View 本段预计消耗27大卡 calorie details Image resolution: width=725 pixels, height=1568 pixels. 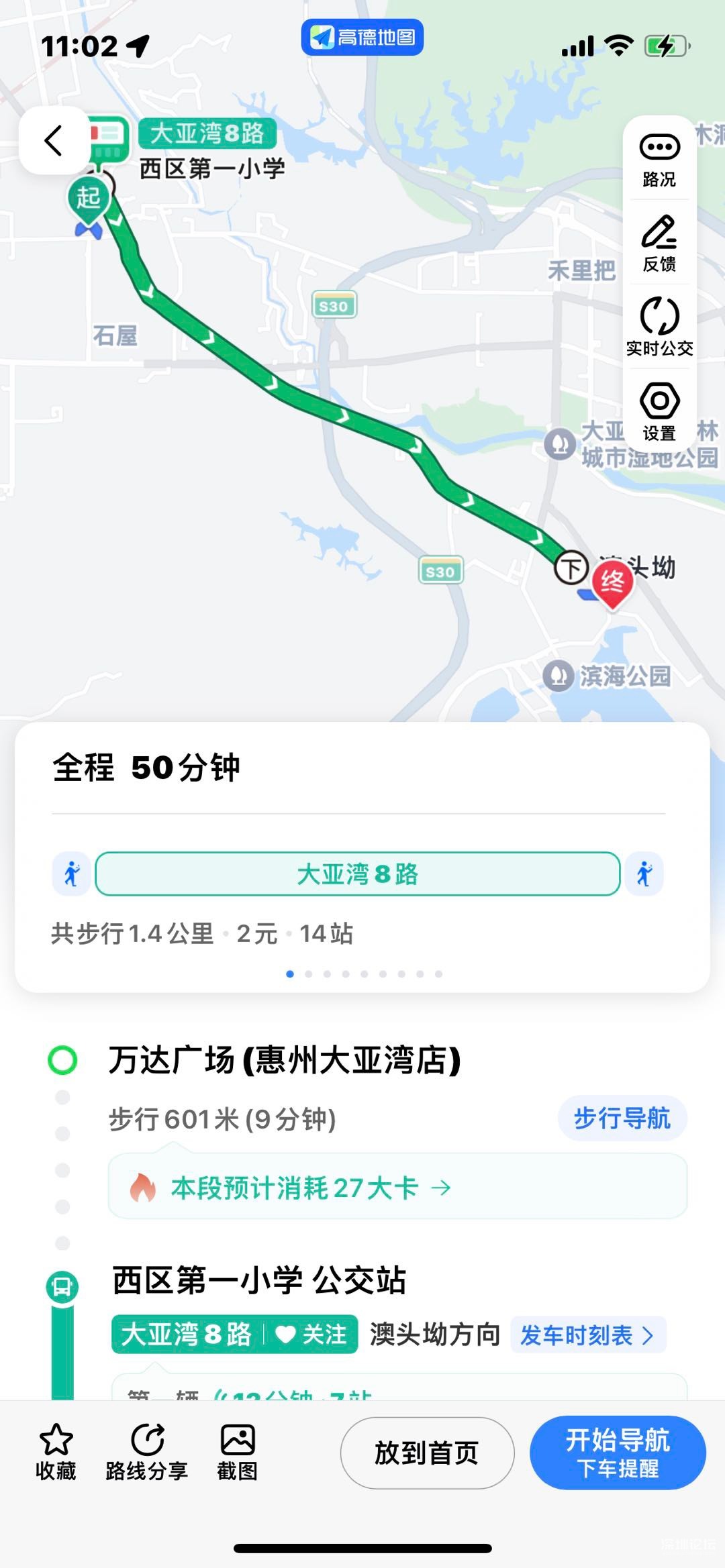pos(397,1187)
